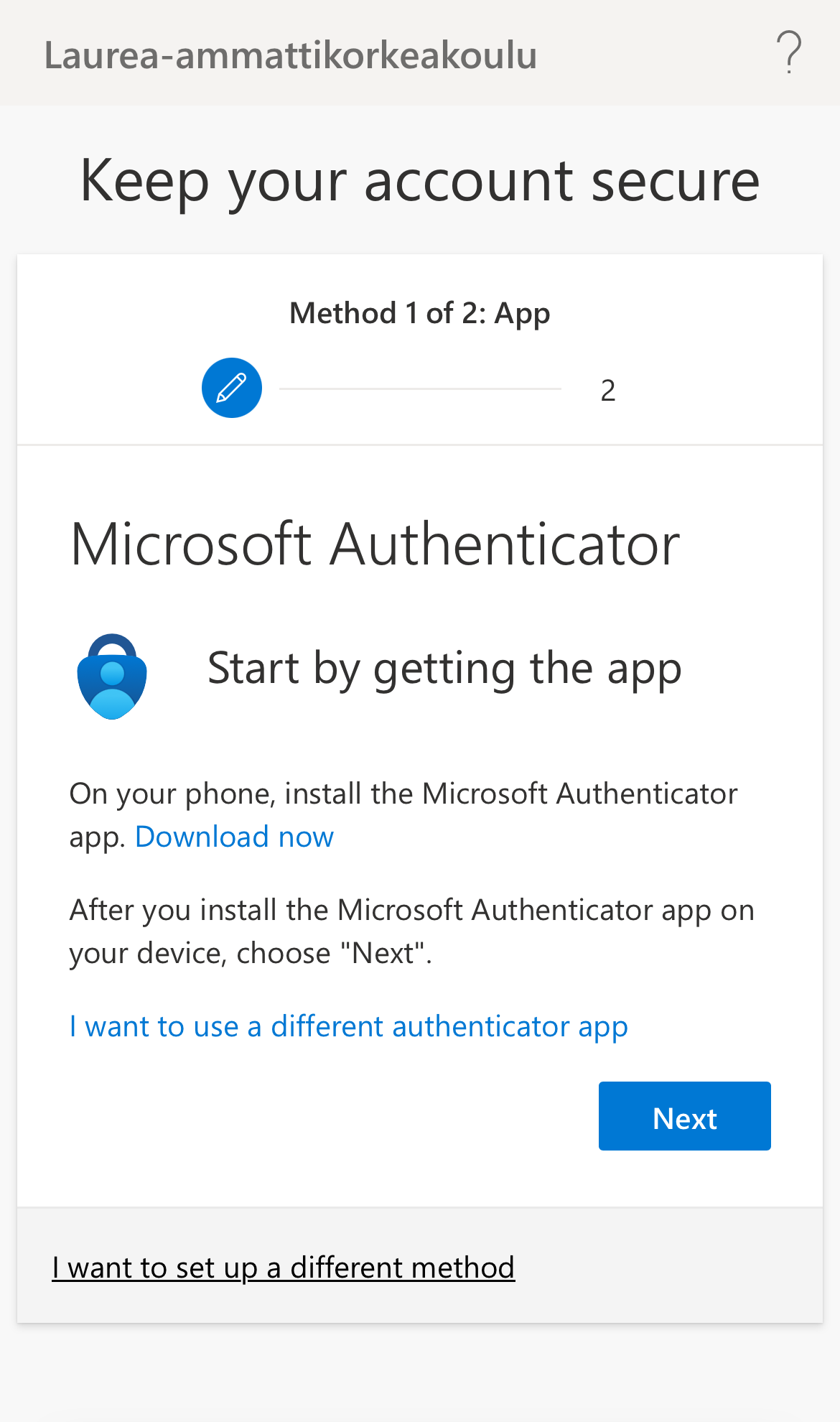Tap the Download now link
This screenshot has width=840, height=1422.
tap(234, 837)
